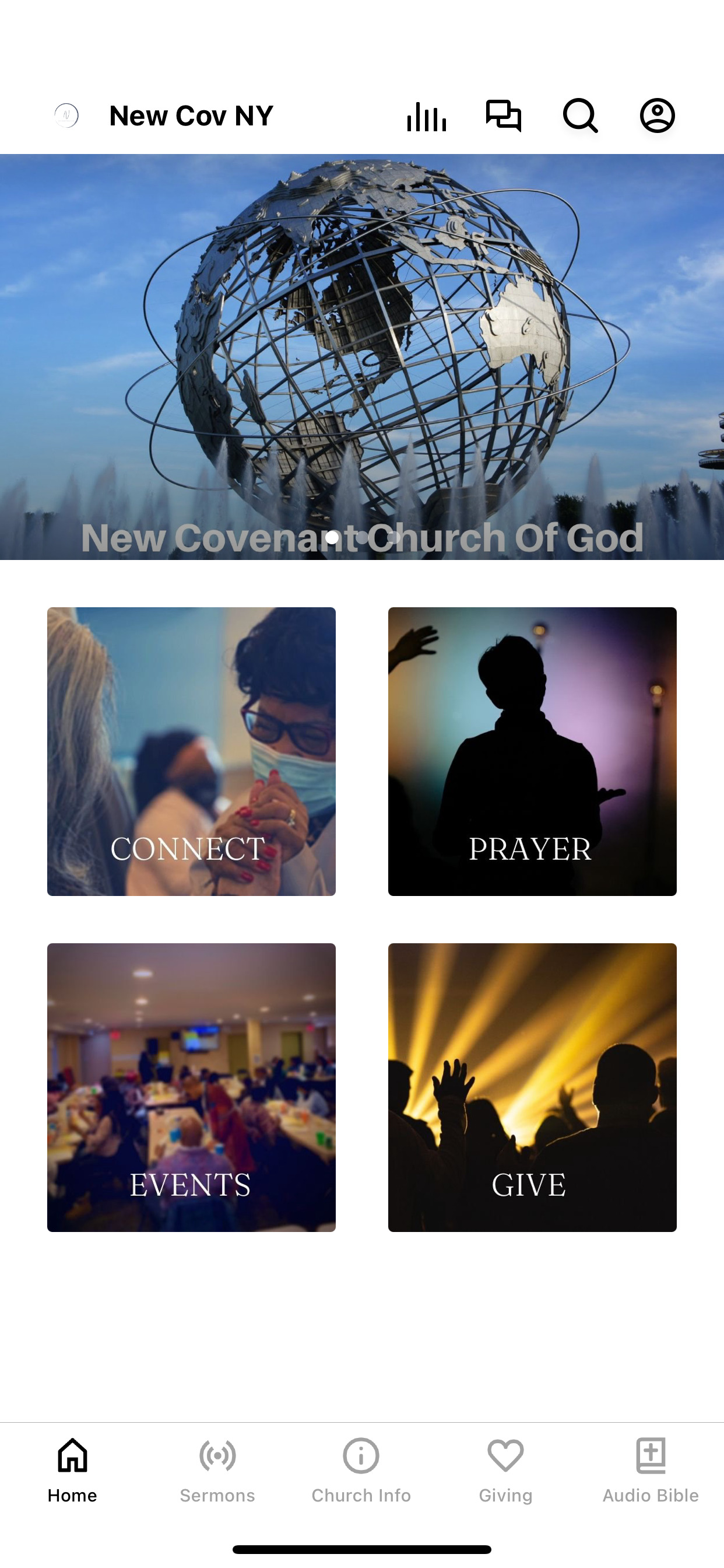The height and width of the screenshot is (1568, 724).
Task: Tap the New Cov NY church logo
Action: pyautogui.click(x=68, y=116)
